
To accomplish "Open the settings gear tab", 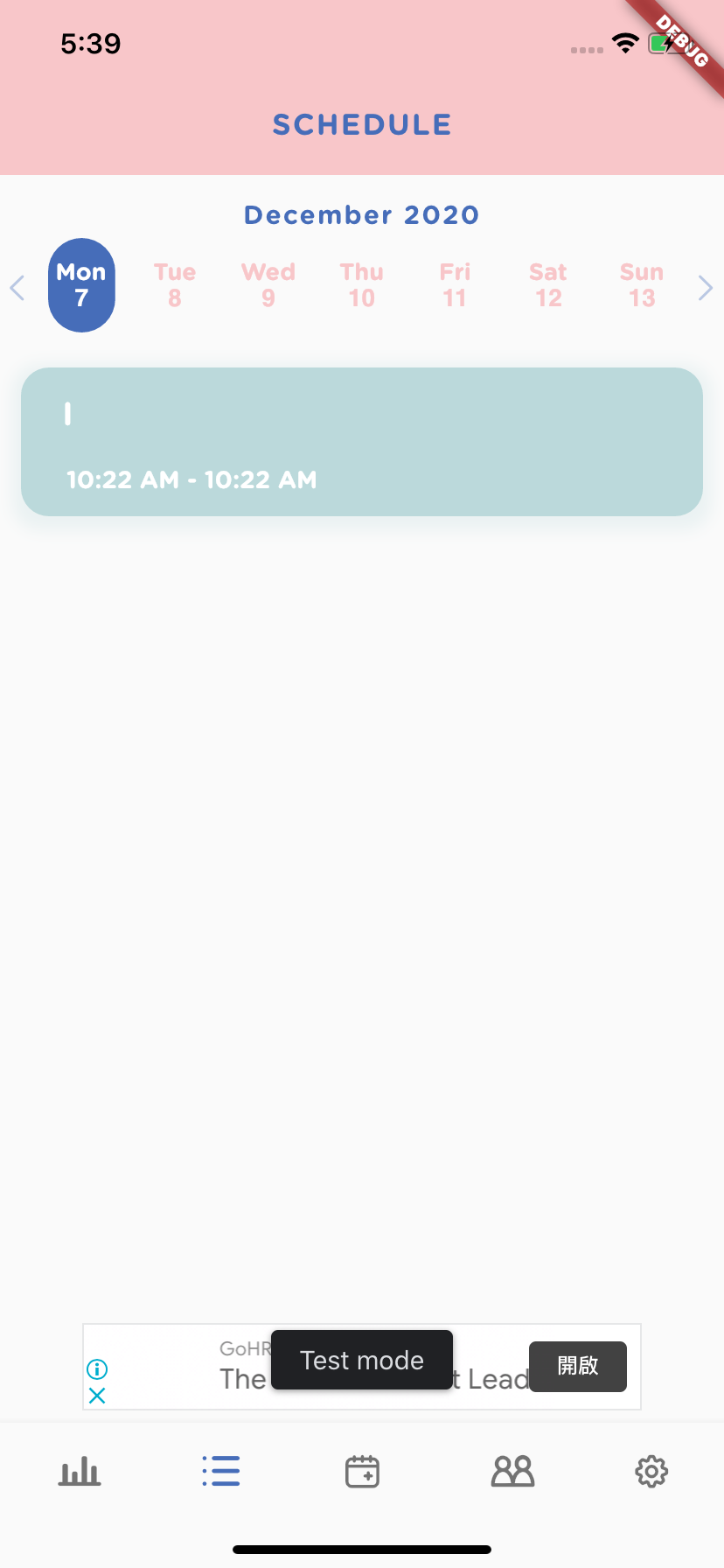I will click(x=651, y=1472).
